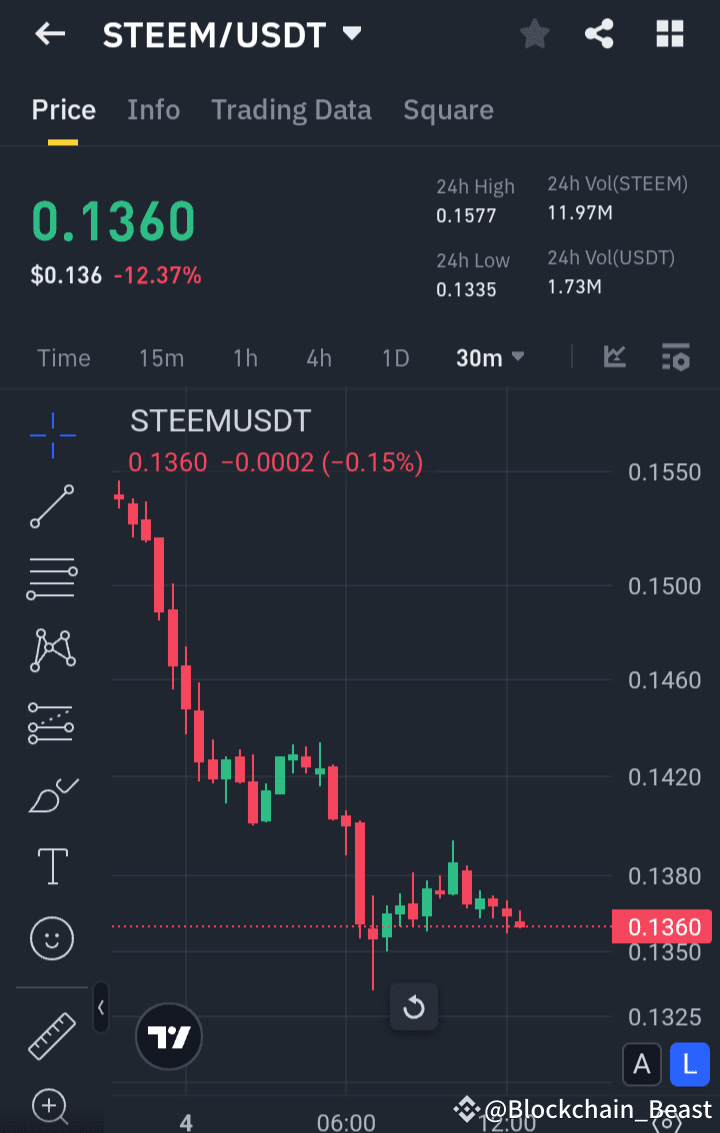Select the trend line drawing tool
The image size is (720, 1133).
click(x=51, y=507)
